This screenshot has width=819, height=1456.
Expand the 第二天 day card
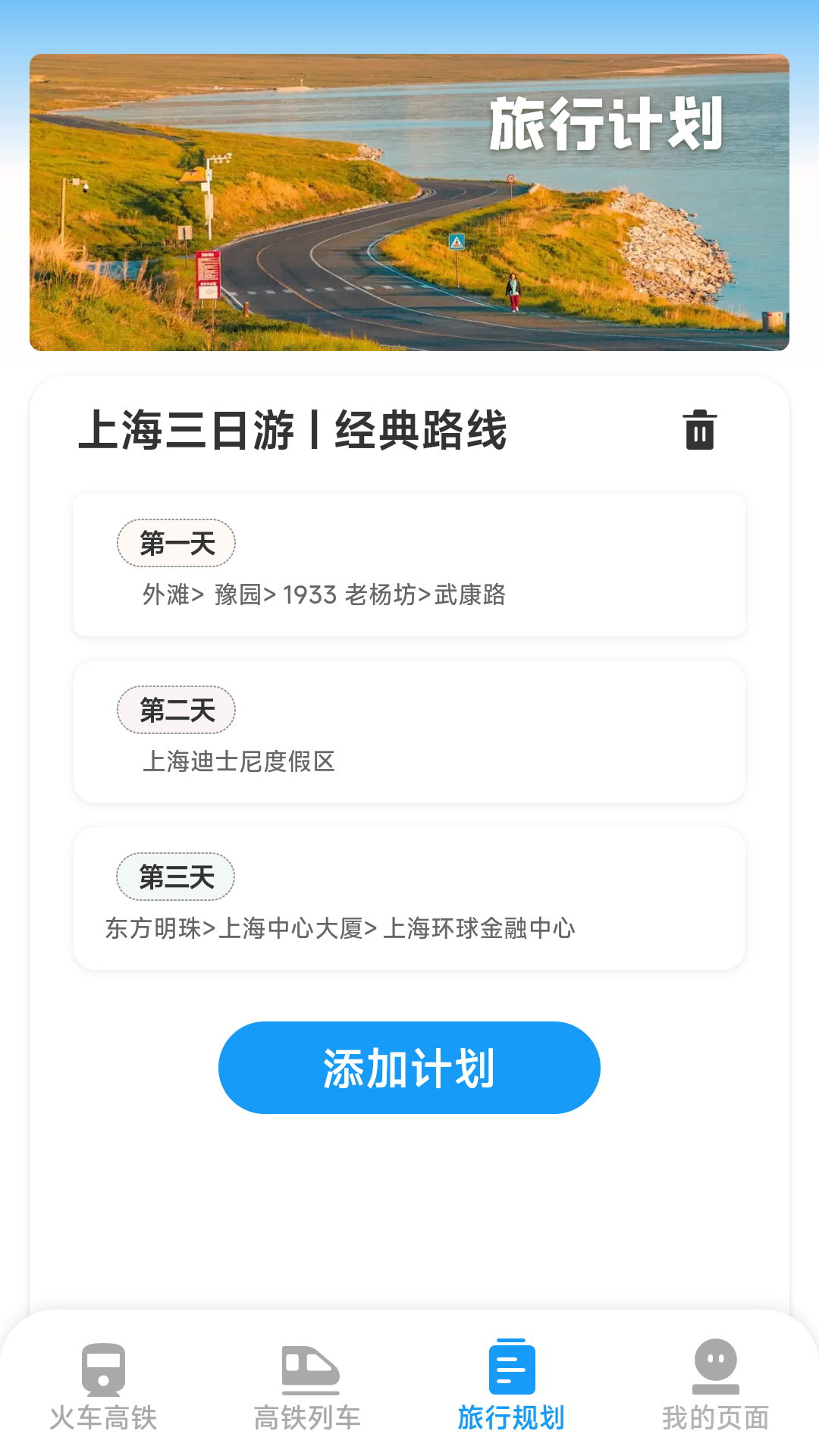pos(409,730)
